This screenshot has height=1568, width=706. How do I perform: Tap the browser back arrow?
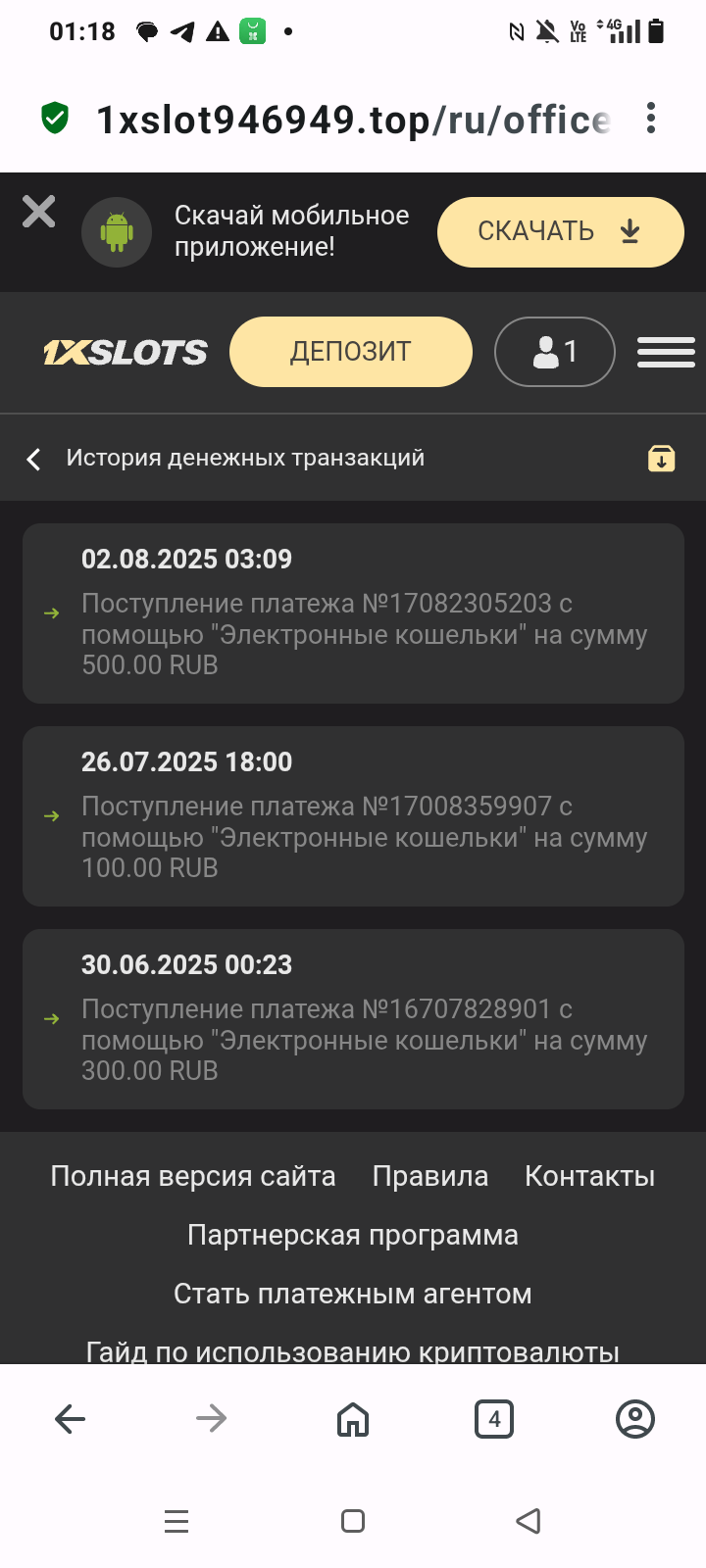[71, 1419]
